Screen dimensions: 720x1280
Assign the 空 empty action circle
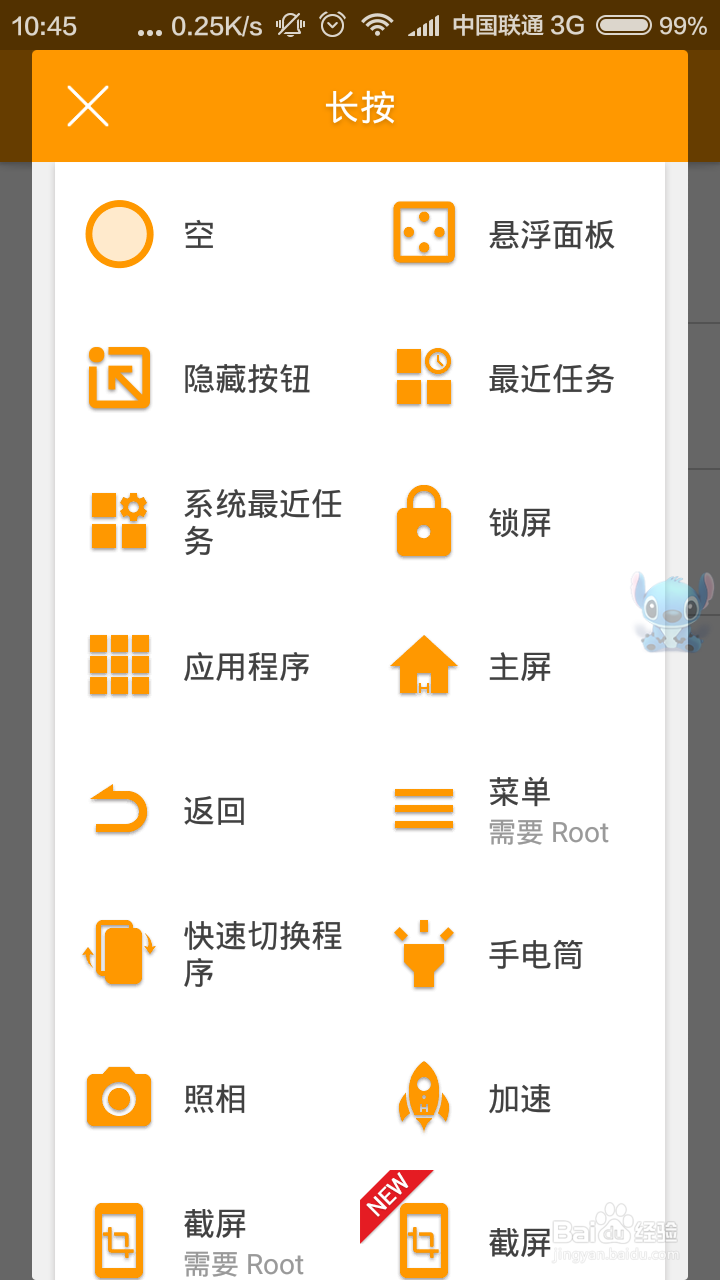[120, 235]
